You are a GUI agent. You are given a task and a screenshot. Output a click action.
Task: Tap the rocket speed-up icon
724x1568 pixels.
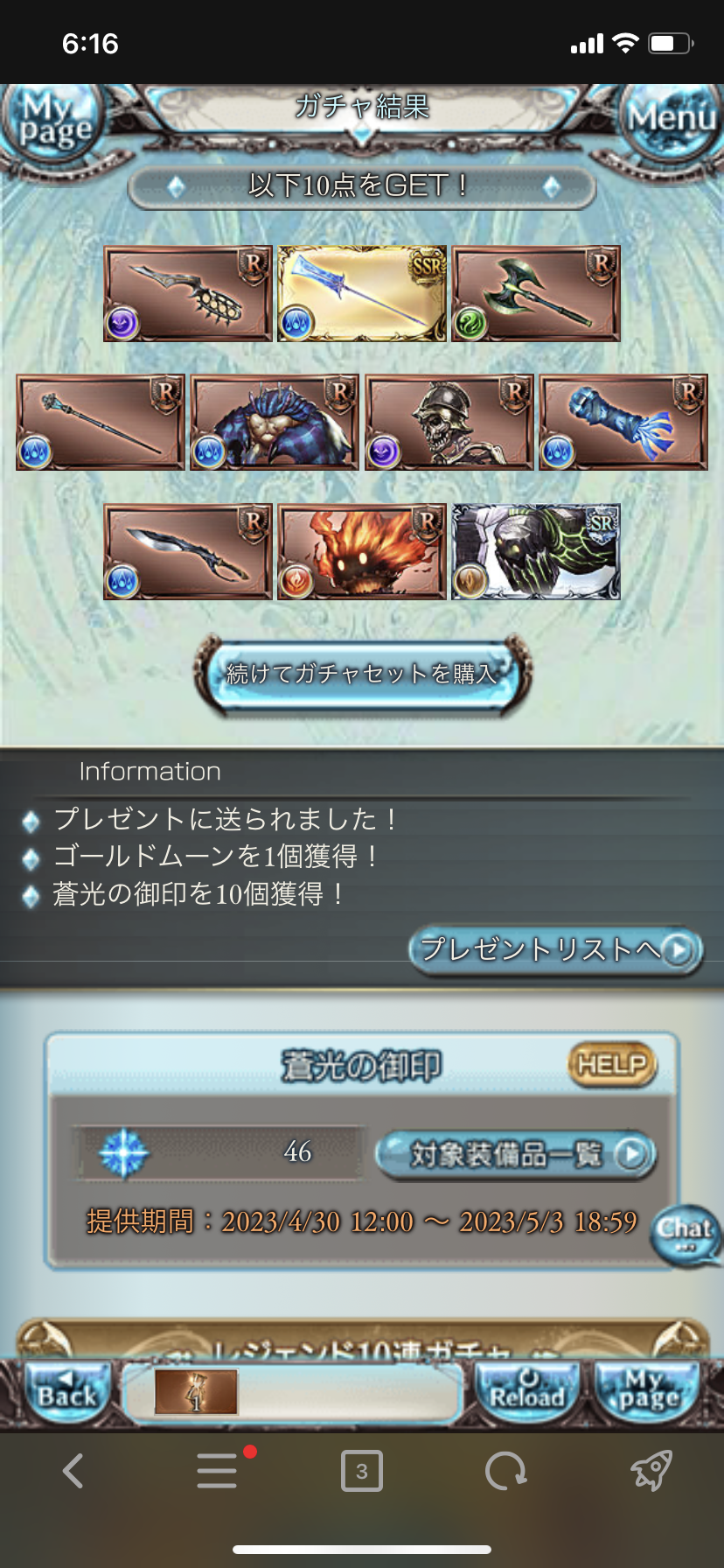pyautogui.click(x=651, y=1471)
